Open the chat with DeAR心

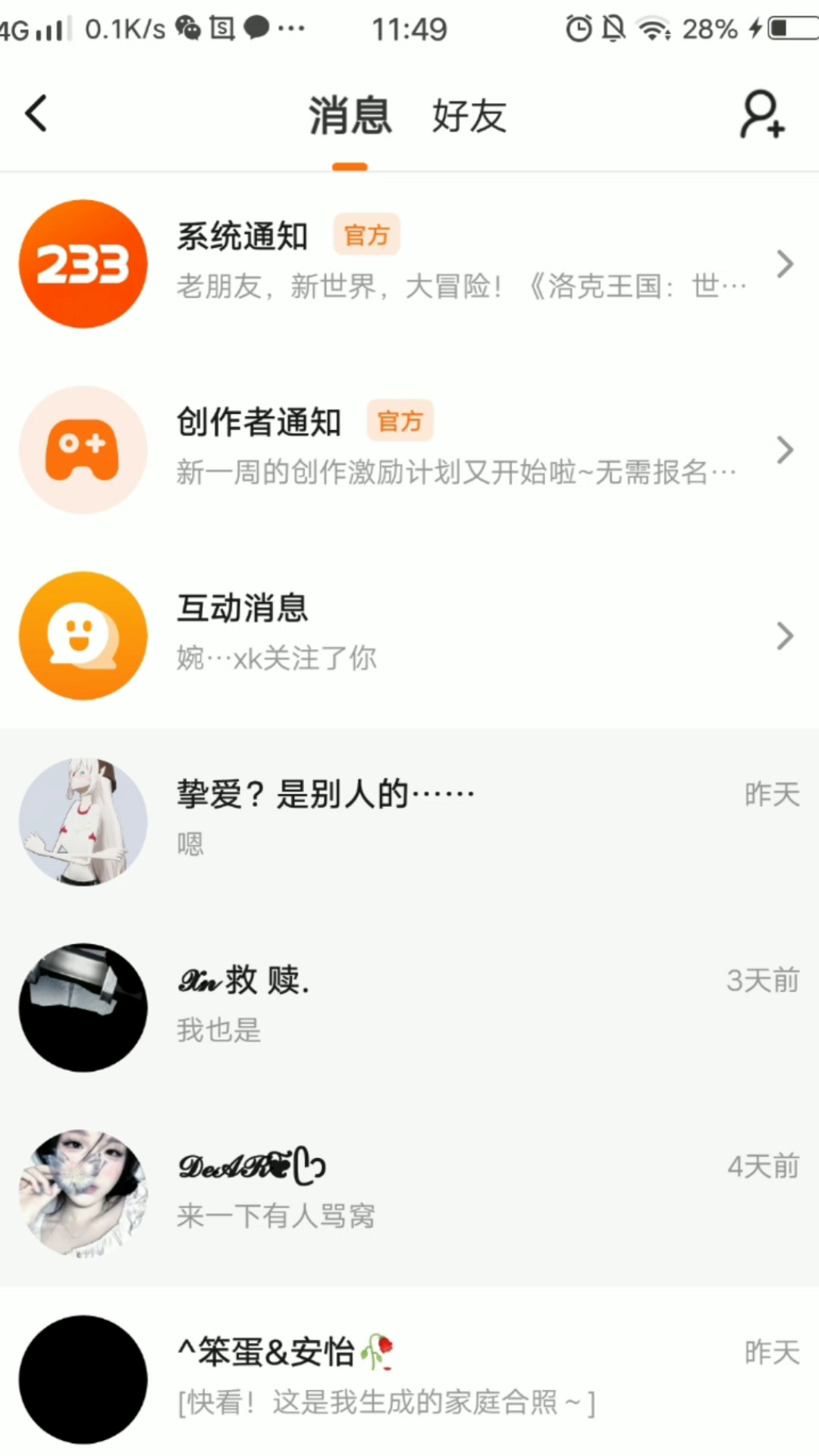coord(409,1192)
